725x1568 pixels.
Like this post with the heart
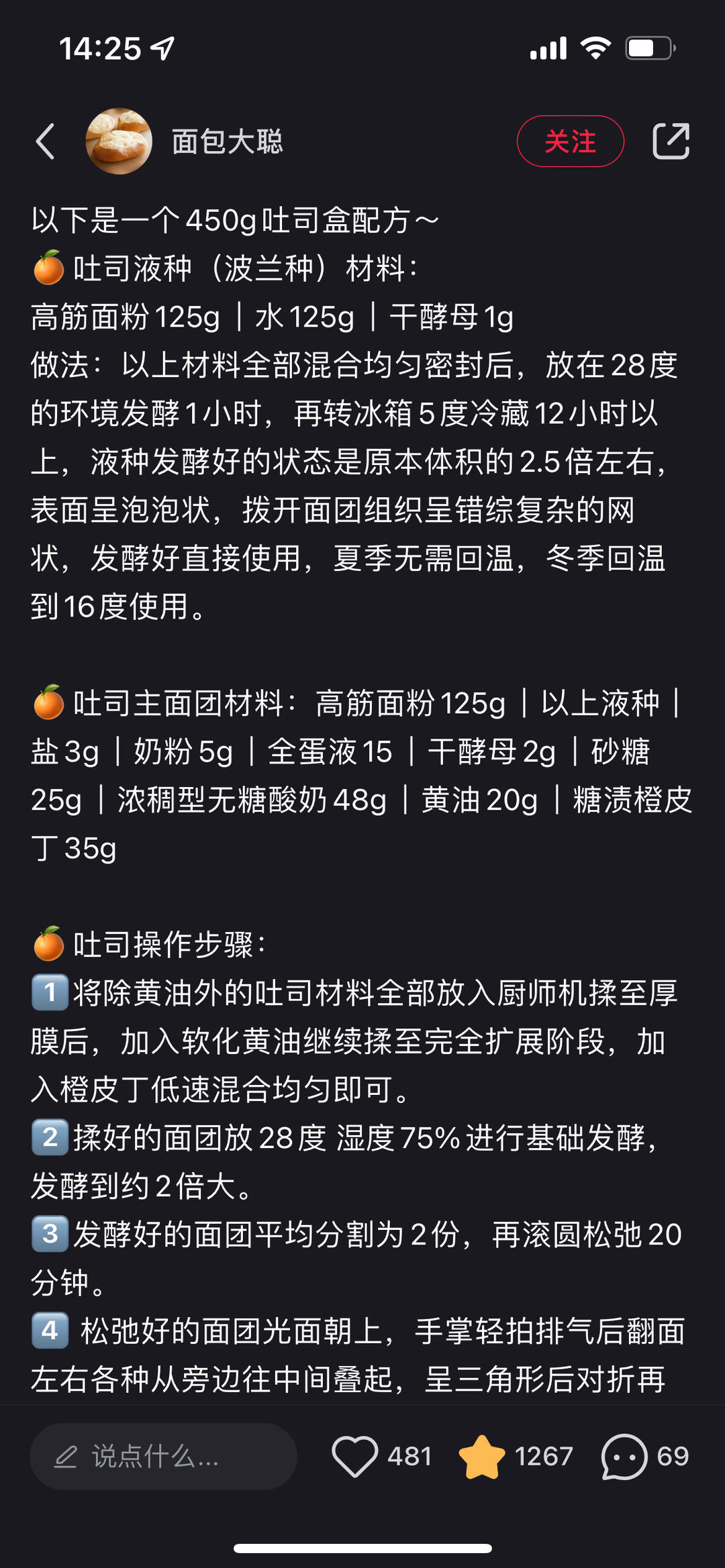(354, 1457)
